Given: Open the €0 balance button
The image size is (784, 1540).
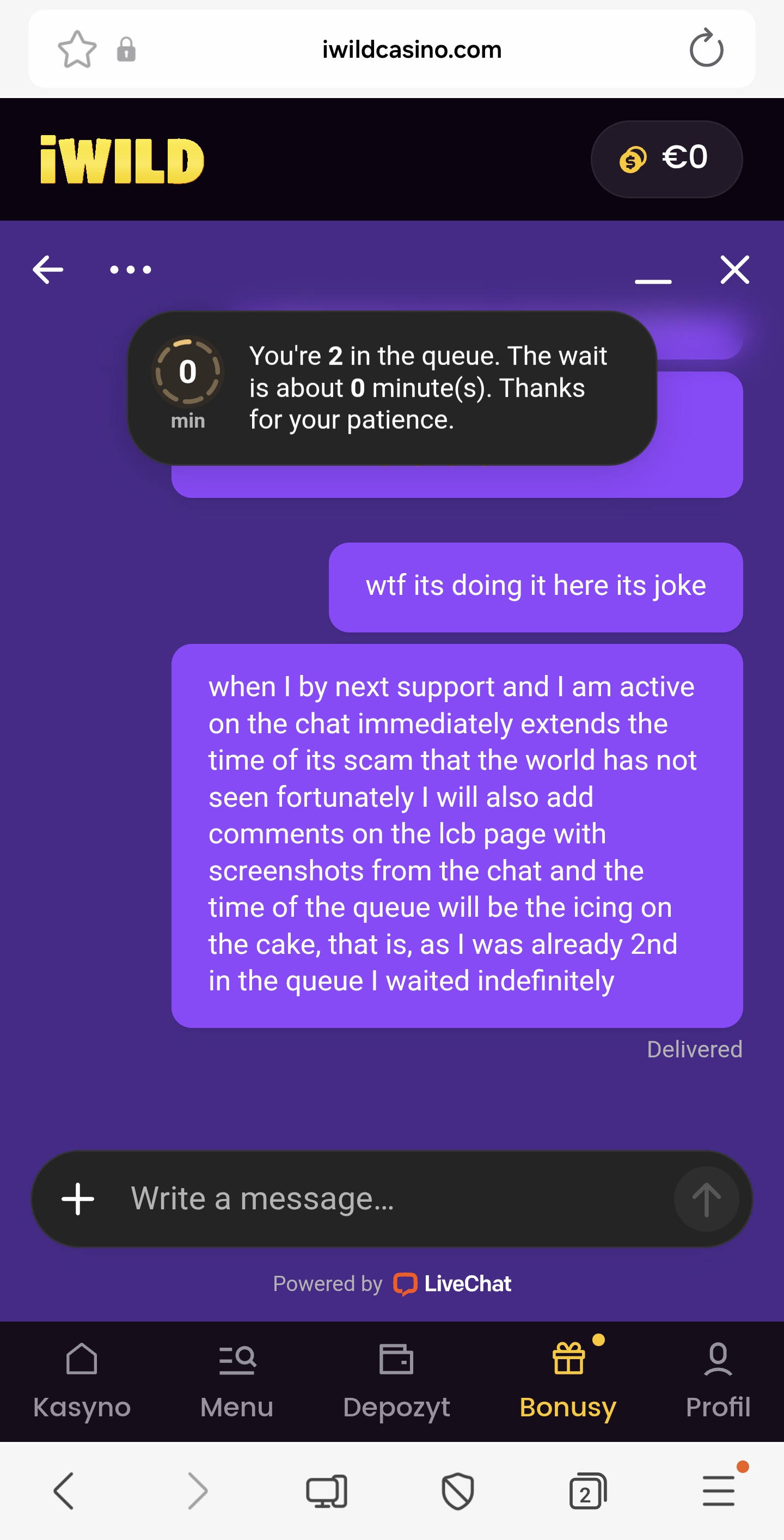Looking at the screenshot, I should pyautogui.click(x=666, y=159).
